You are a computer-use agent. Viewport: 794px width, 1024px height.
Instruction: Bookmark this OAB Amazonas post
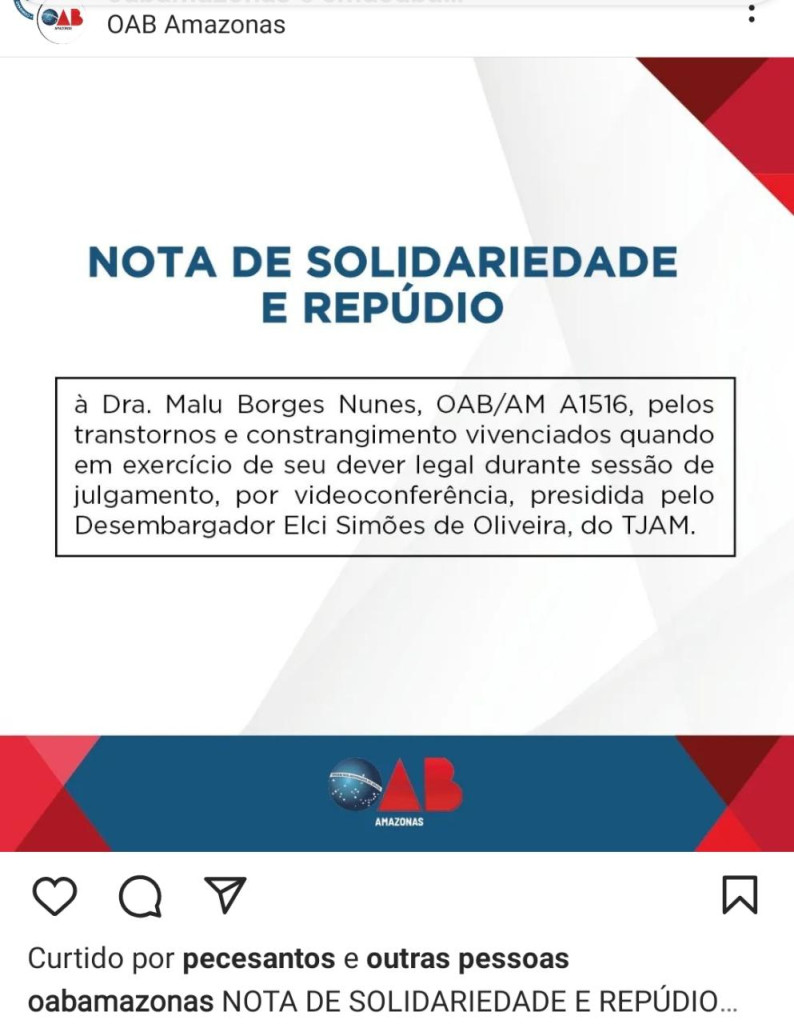tap(739, 895)
